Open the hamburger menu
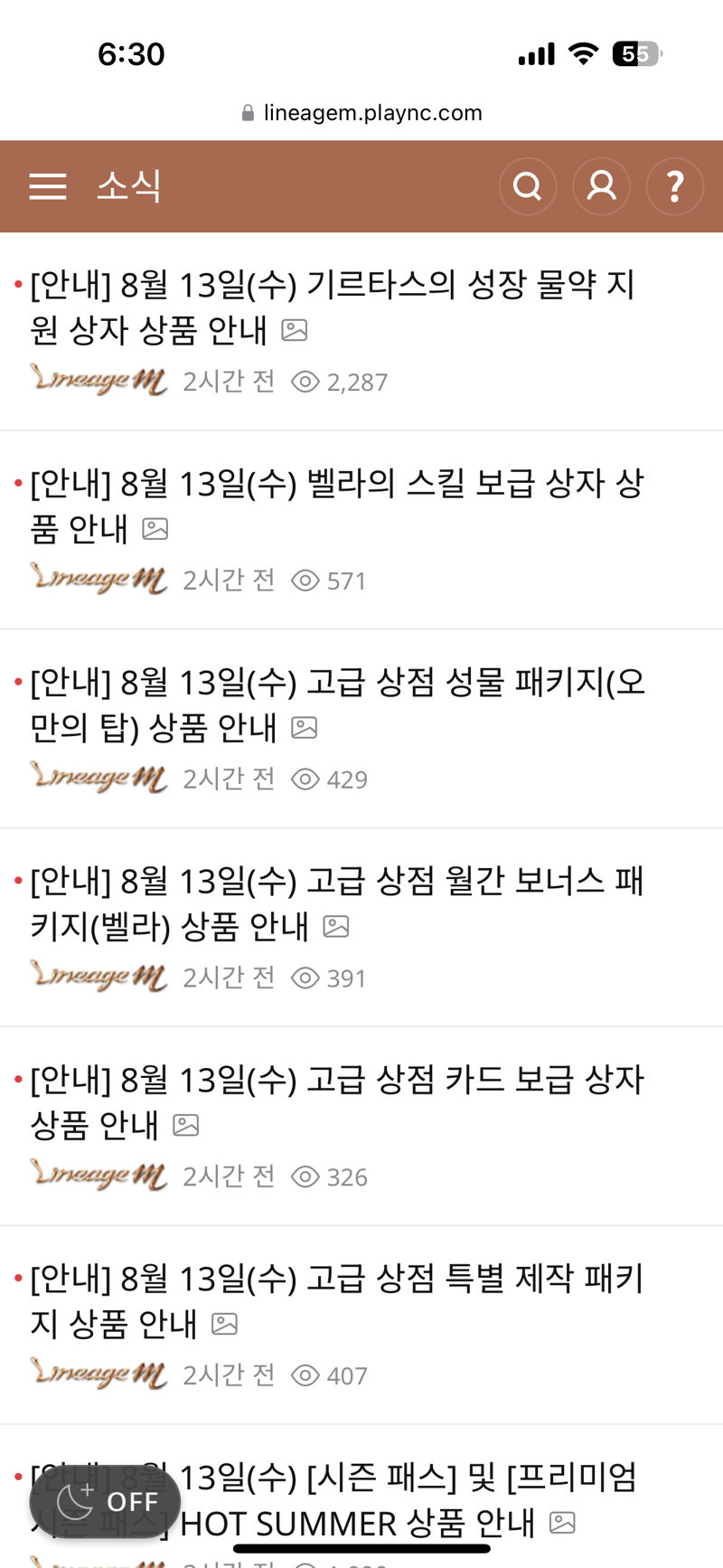 click(48, 186)
